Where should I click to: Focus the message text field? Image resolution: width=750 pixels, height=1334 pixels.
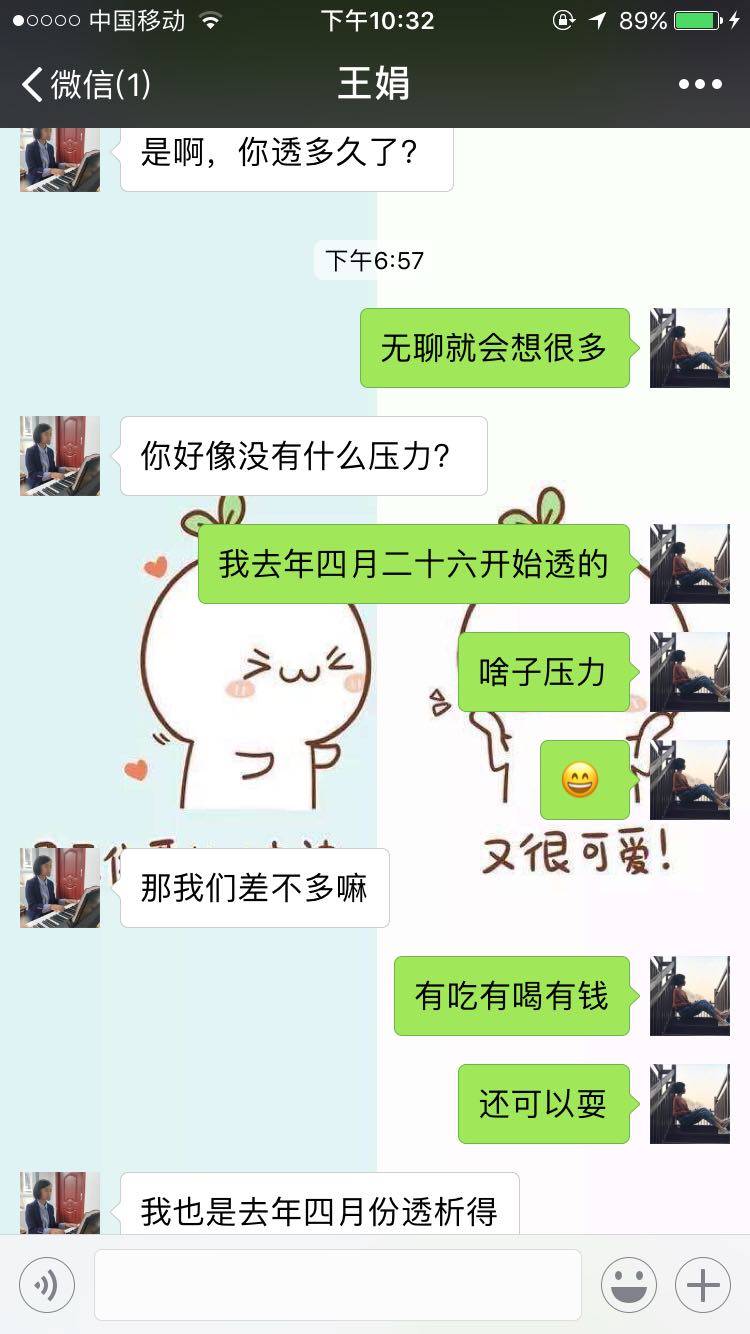pyautogui.click(x=337, y=1285)
